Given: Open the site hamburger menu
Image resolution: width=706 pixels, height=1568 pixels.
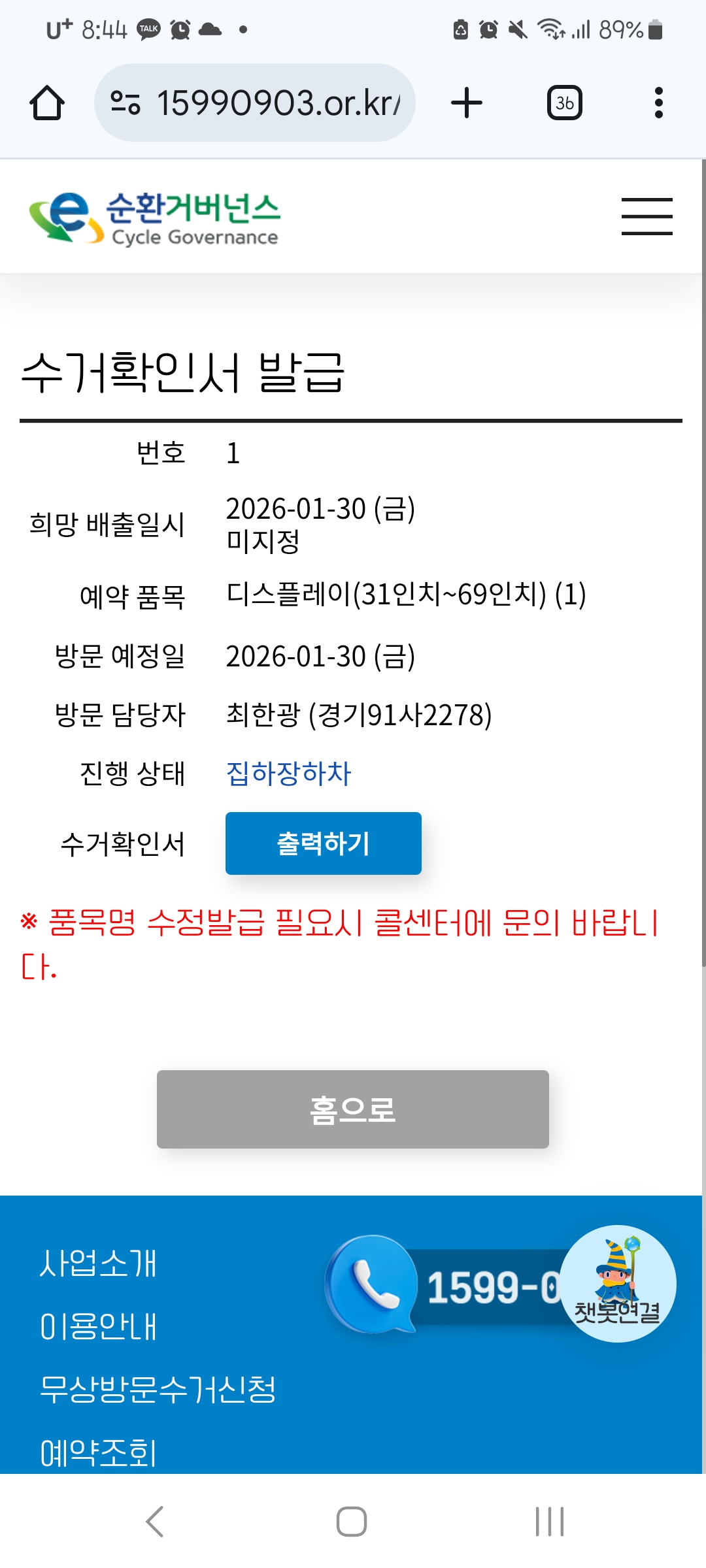Looking at the screenshot, I should click(x=647, y=216).
